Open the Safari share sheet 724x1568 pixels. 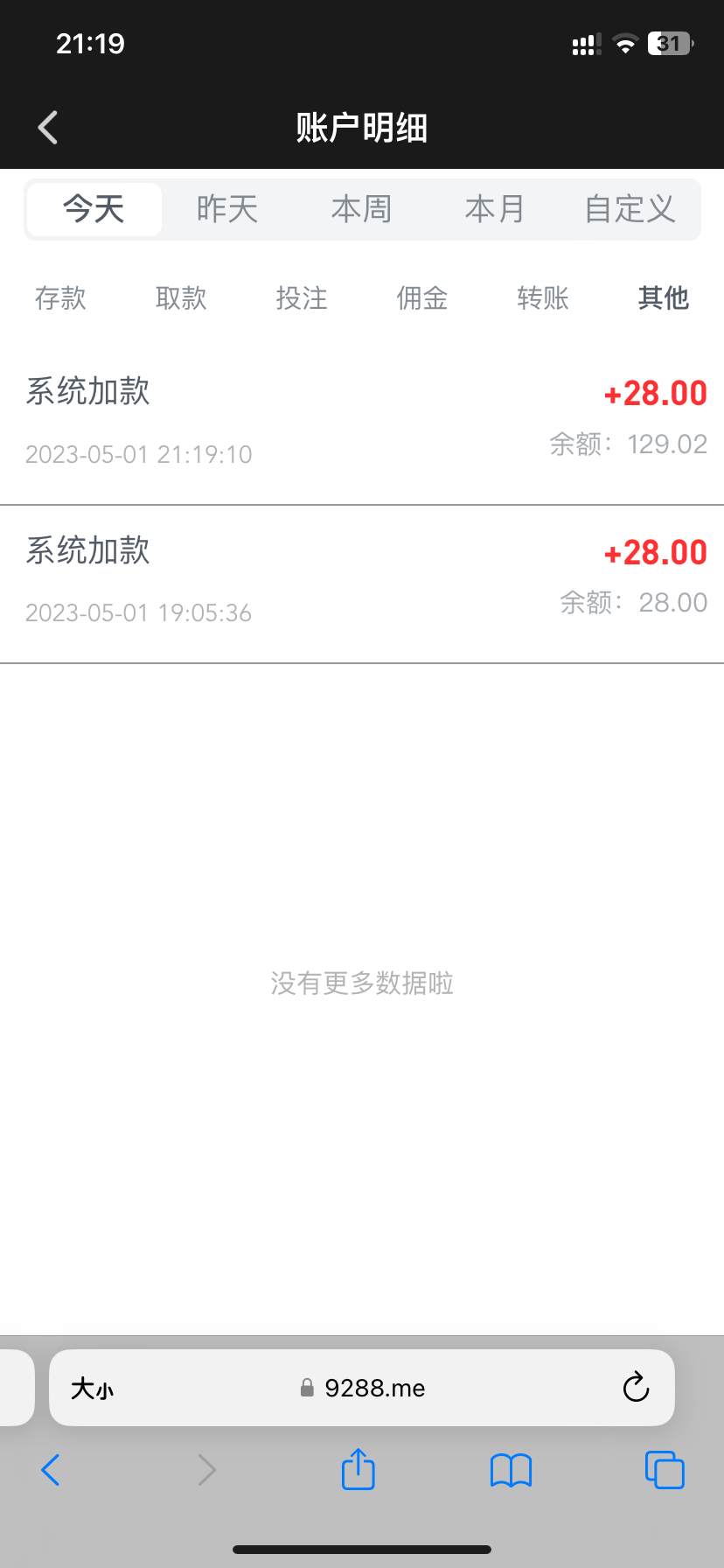pos(358,1470)
